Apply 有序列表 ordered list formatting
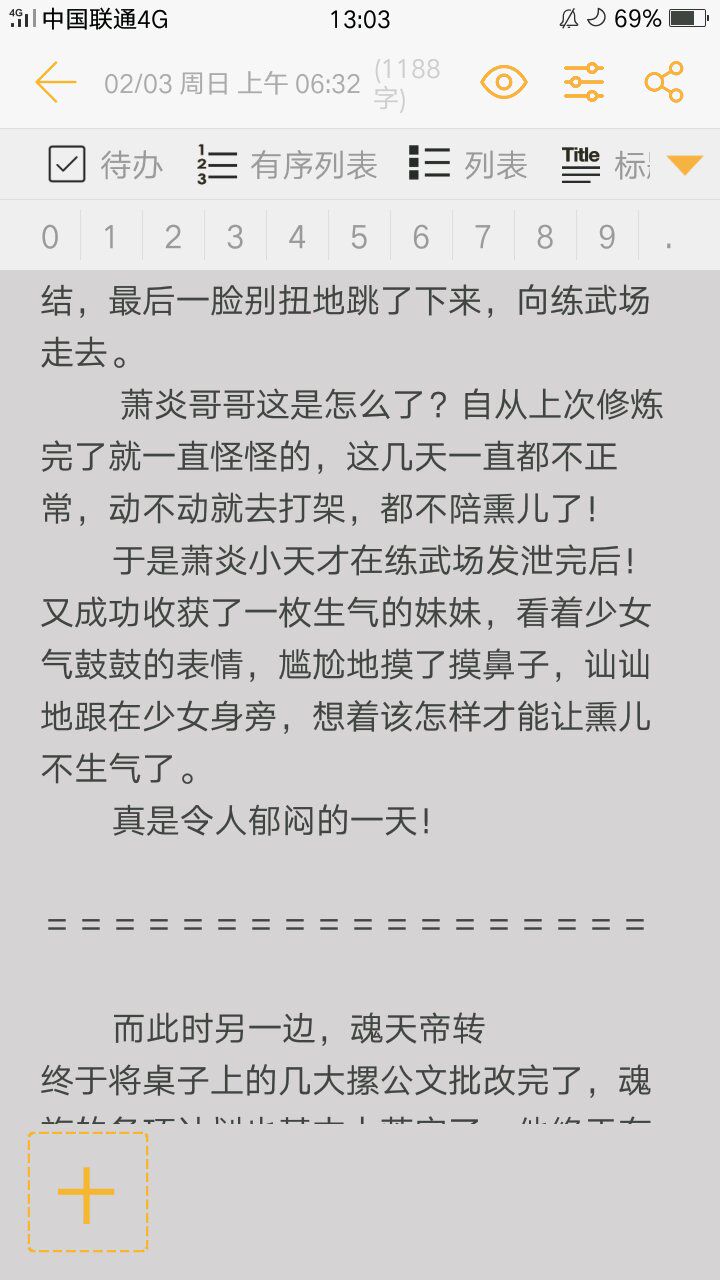 click(286, 165)
